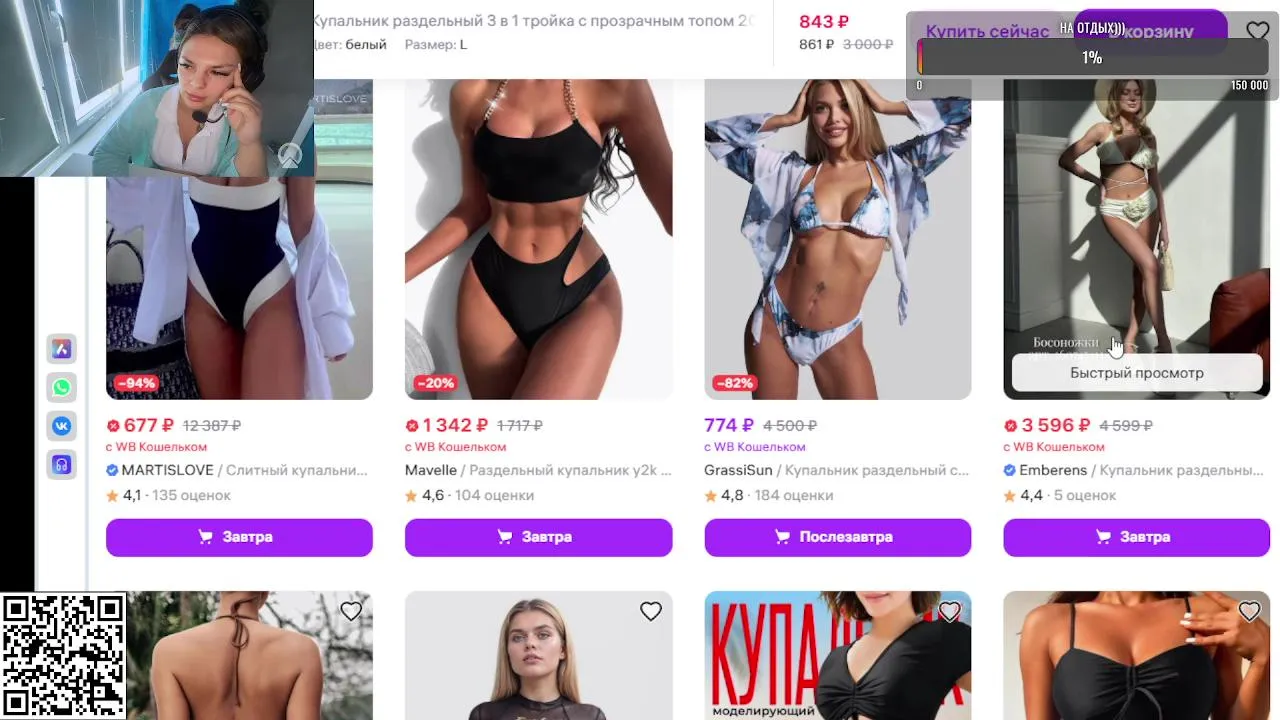The height and width of the screenshot is (720, 1280).
Task: Open VK from the side panel
Action: point(62,426)
